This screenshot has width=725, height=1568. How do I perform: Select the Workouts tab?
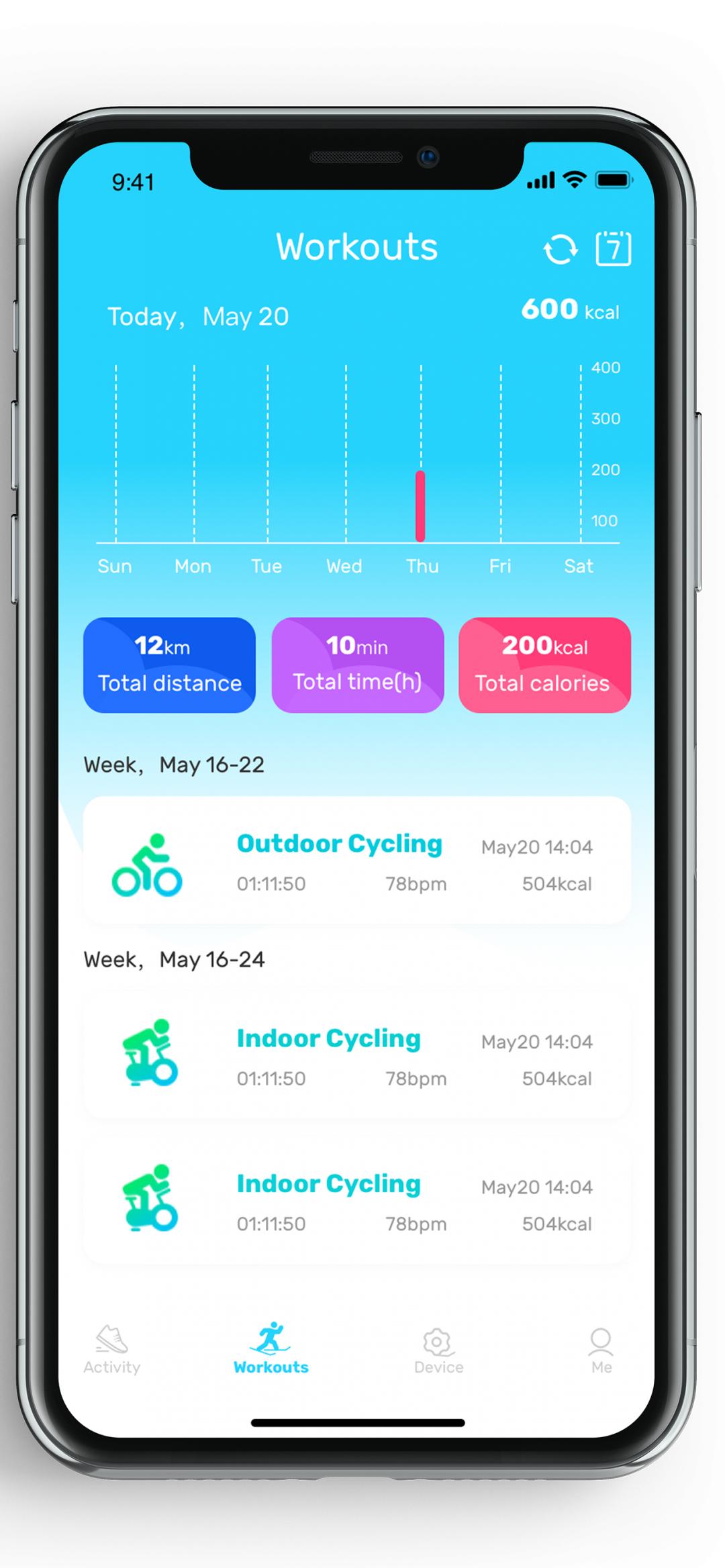271,1349
